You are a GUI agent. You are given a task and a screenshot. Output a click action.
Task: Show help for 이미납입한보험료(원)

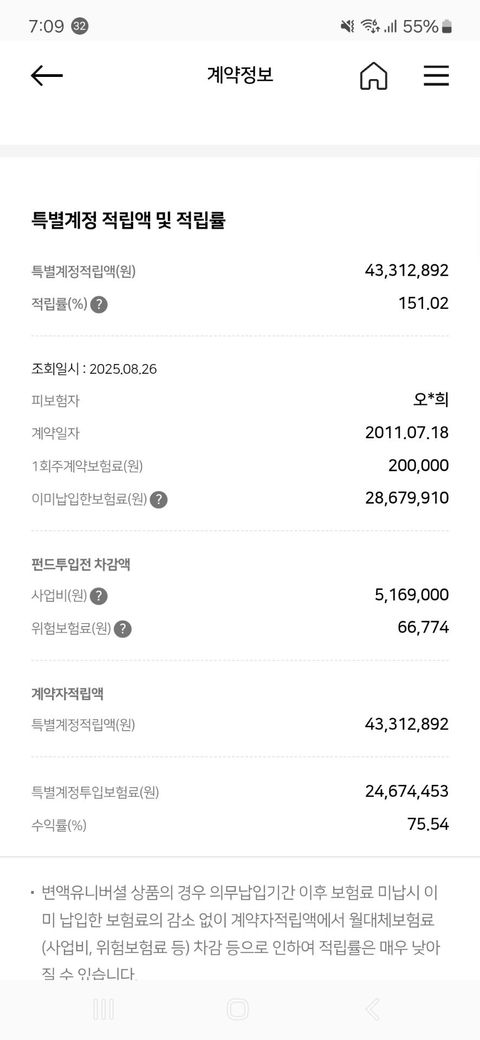[158, 499]
